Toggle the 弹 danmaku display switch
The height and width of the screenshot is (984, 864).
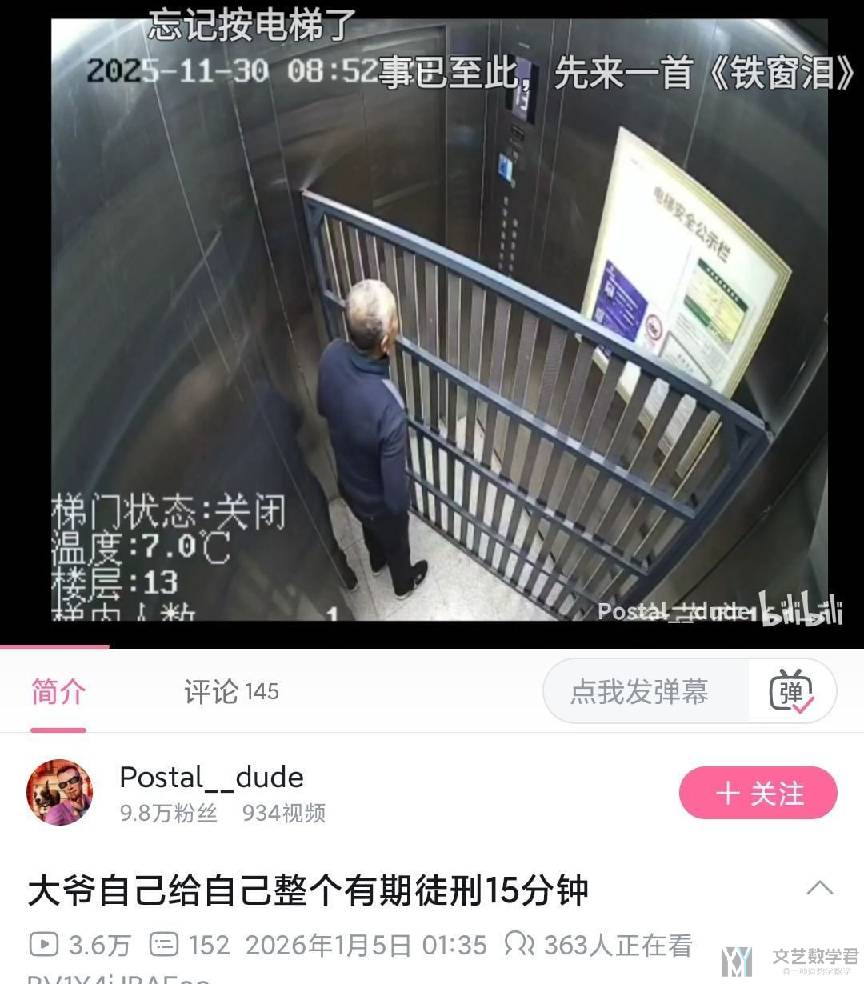click(792, 691)
